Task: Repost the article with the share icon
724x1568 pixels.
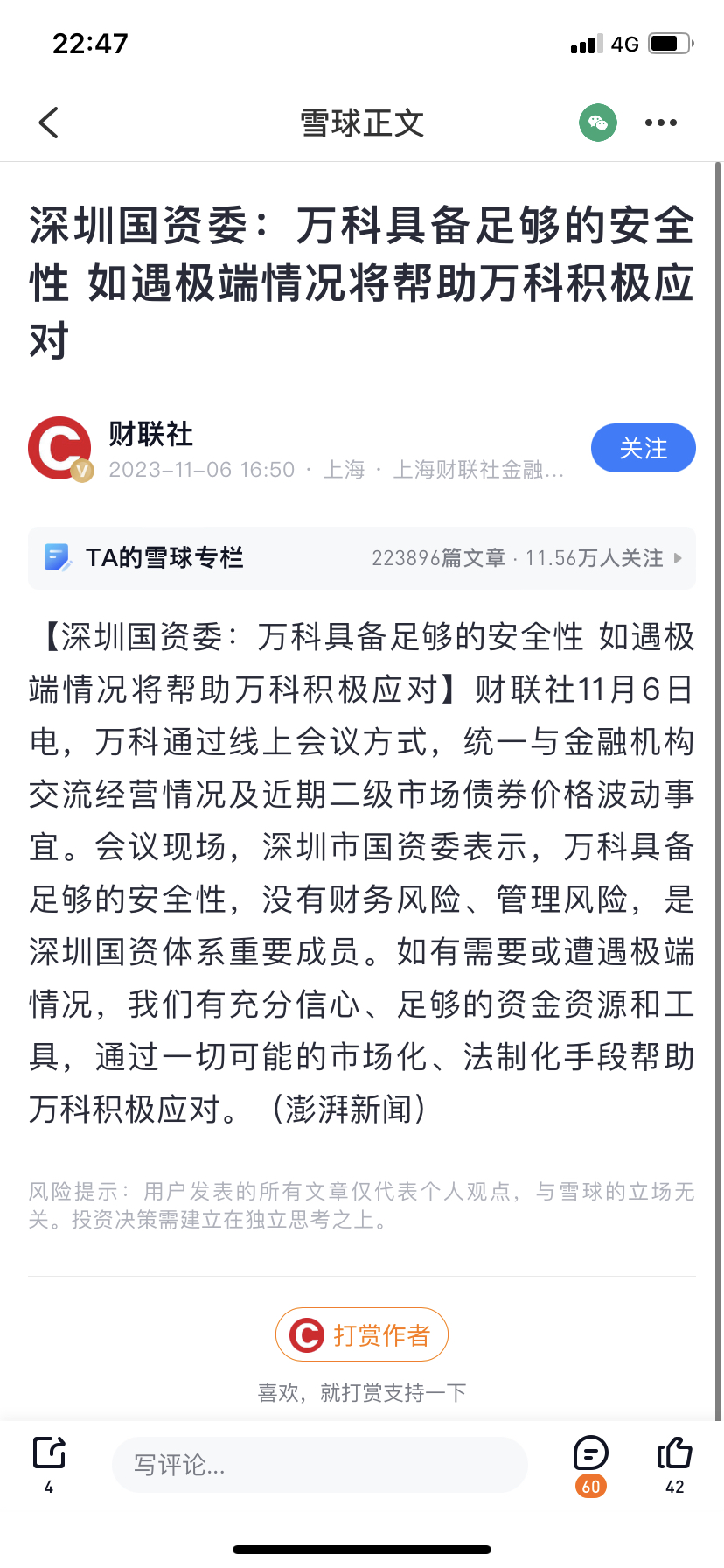Action: click(x=49, y=1453)
